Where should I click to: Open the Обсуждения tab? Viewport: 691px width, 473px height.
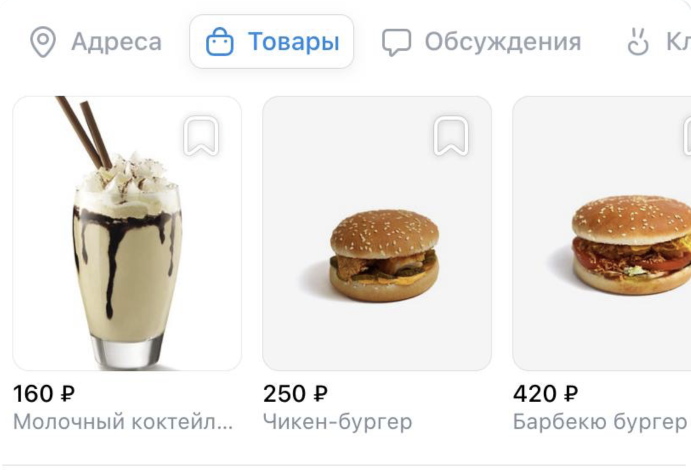click(481, 42)
